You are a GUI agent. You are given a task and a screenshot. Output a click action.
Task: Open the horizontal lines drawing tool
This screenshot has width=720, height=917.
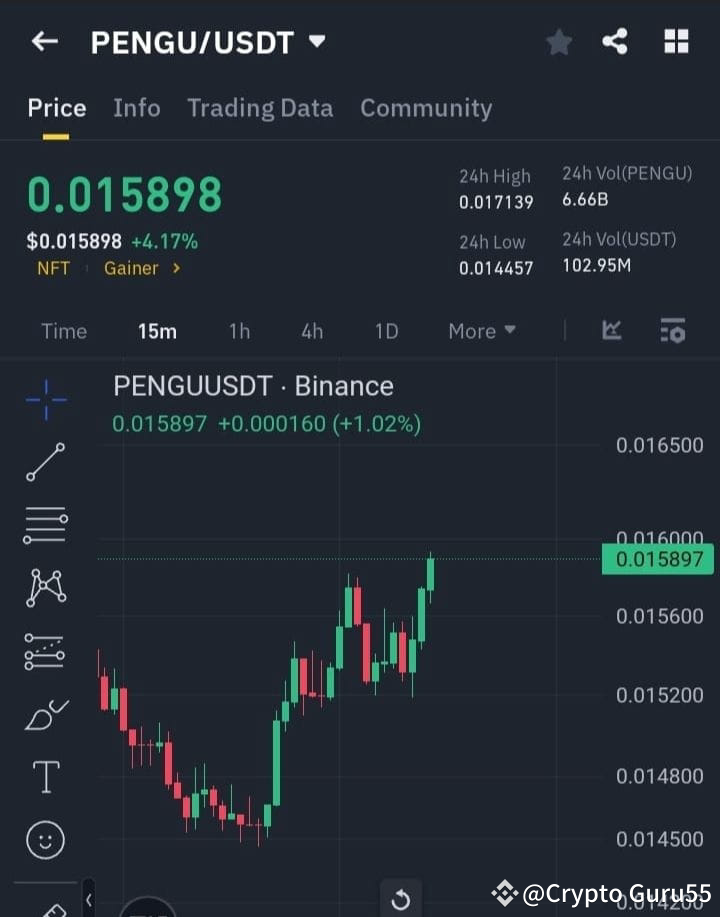coord(45,525)
